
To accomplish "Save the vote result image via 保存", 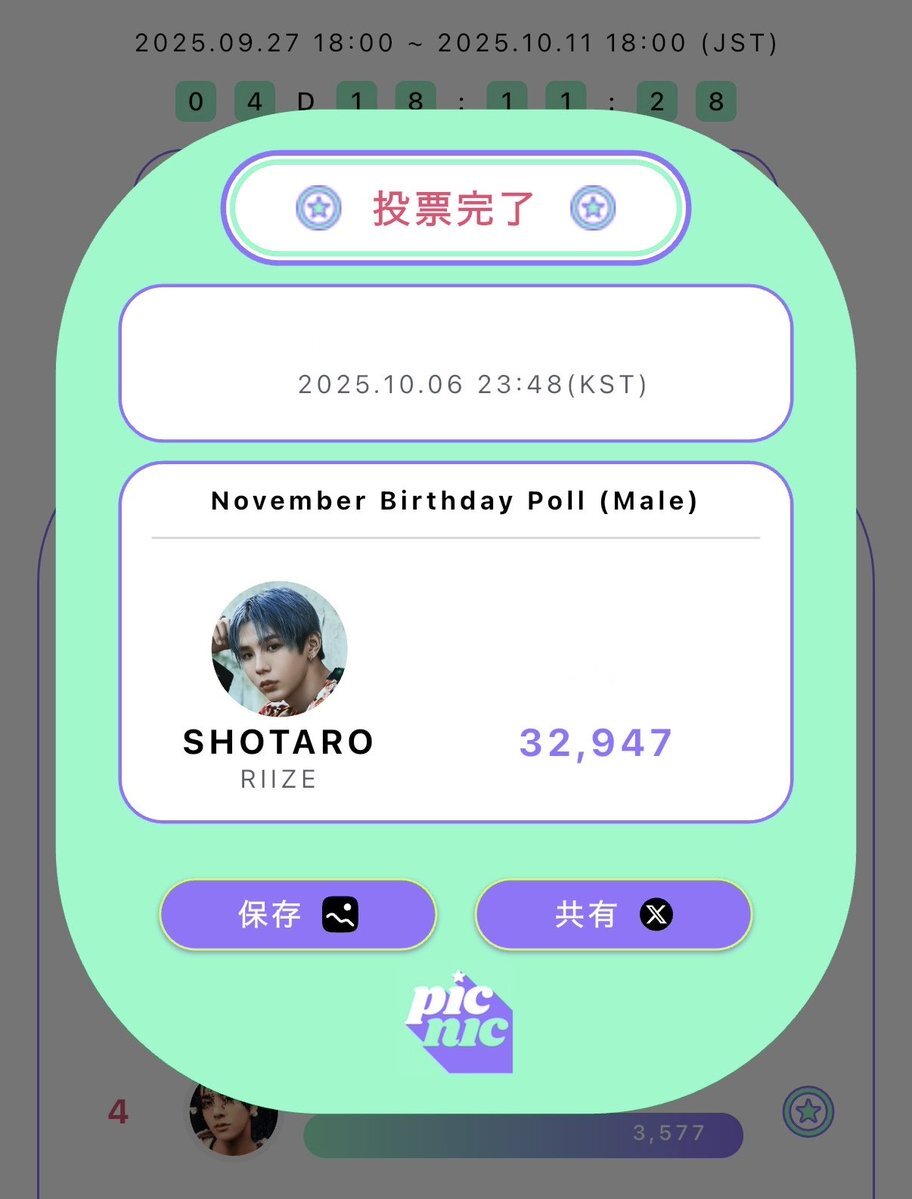I will 298,914.
